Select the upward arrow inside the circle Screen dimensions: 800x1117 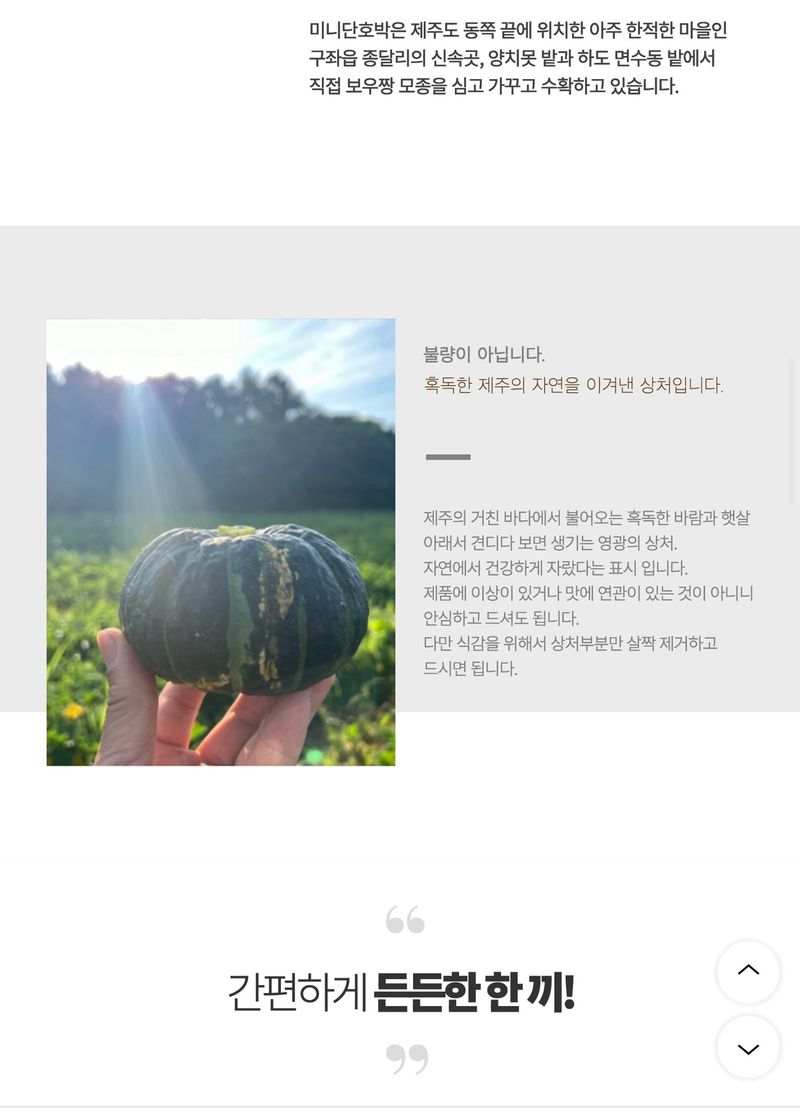748,971
